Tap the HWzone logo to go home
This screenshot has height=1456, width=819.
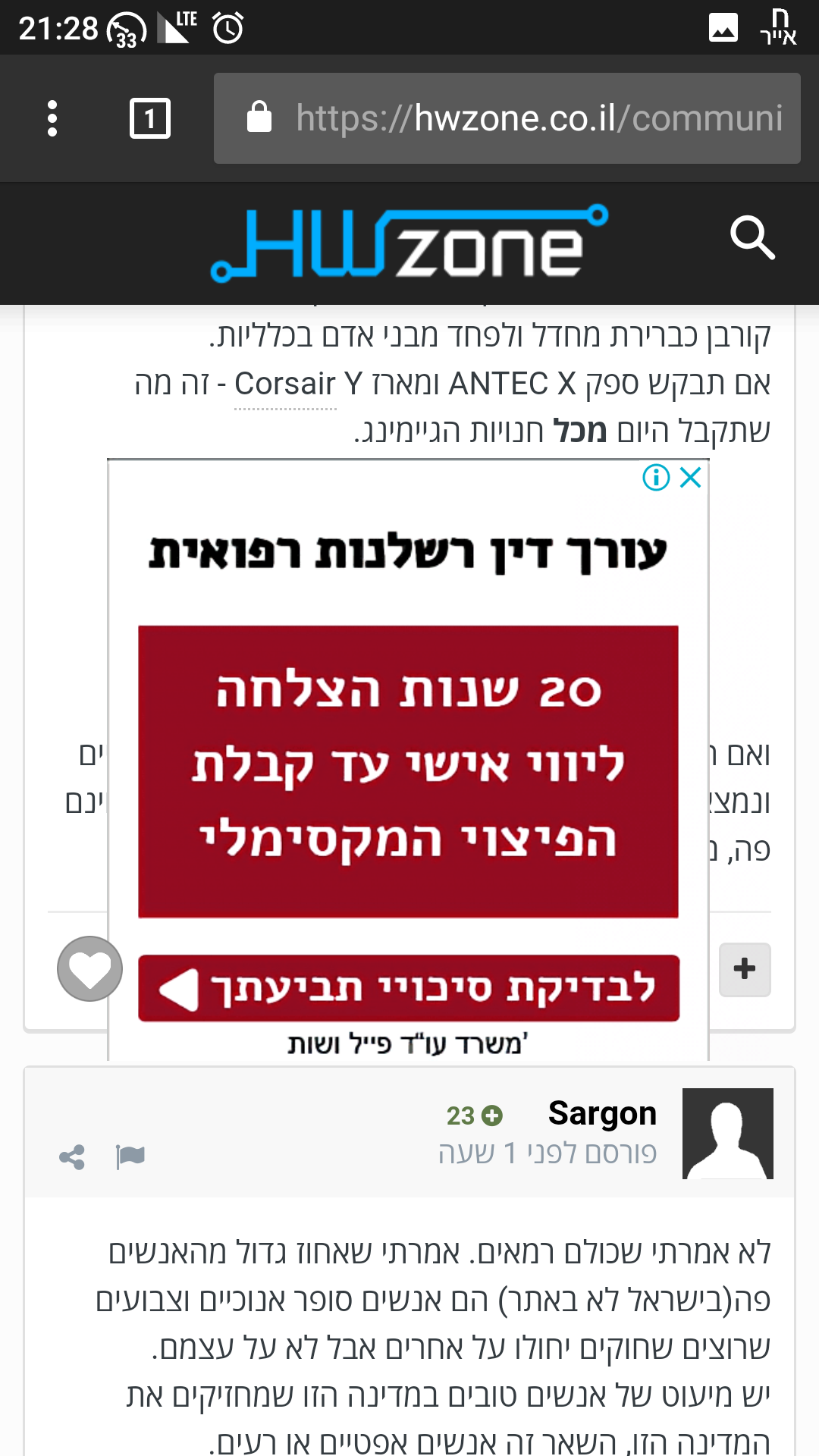(x=409, y=243)
